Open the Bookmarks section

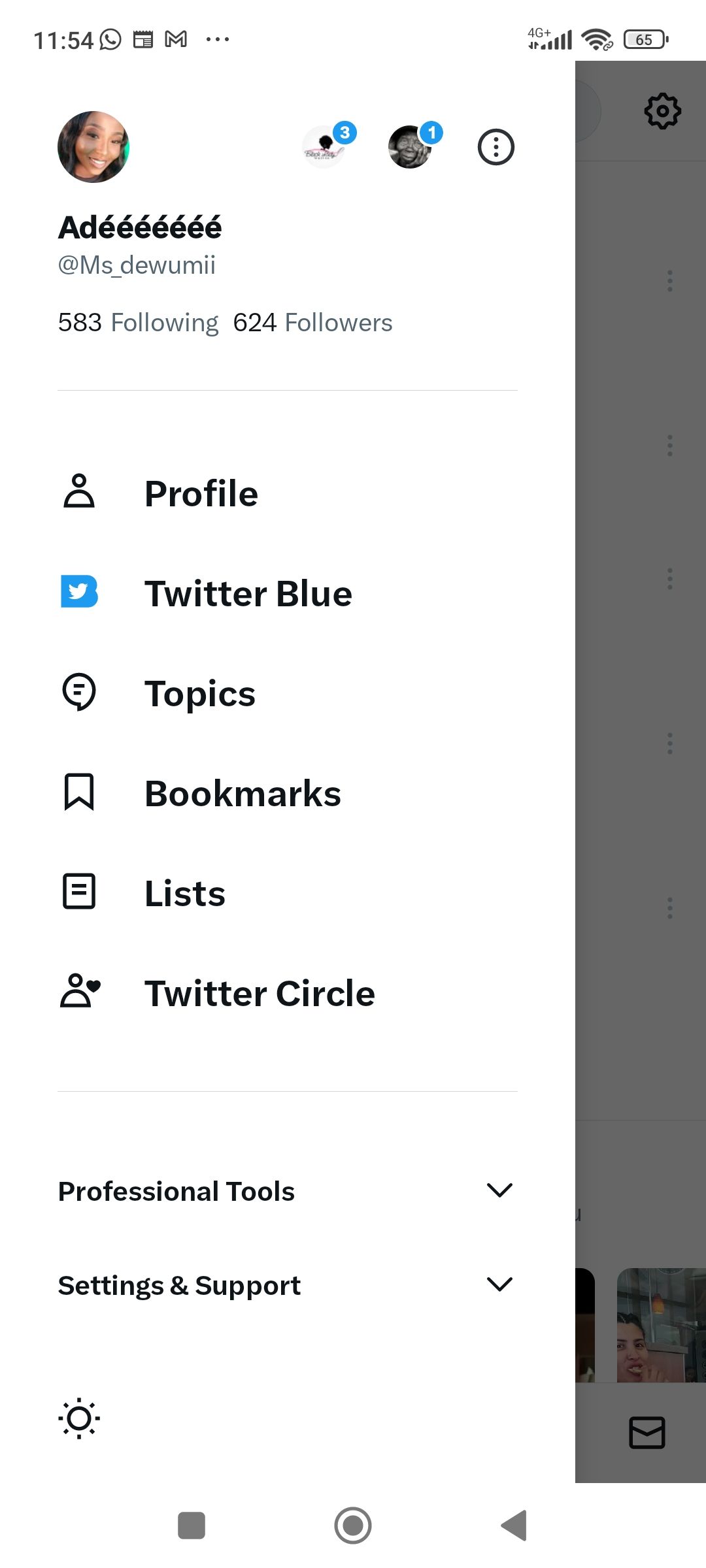point(242,792)
